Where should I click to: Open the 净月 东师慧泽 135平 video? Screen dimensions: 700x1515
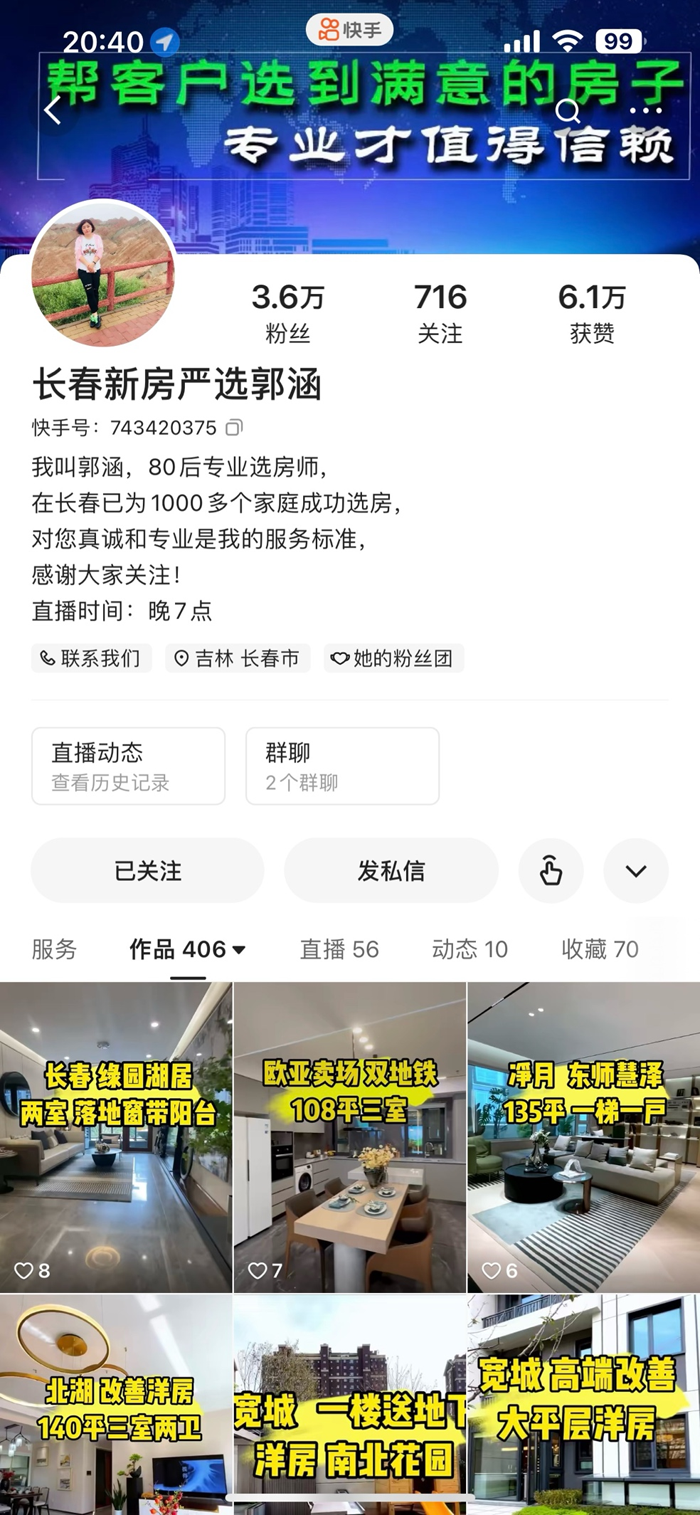click(x=584, y=1137)
